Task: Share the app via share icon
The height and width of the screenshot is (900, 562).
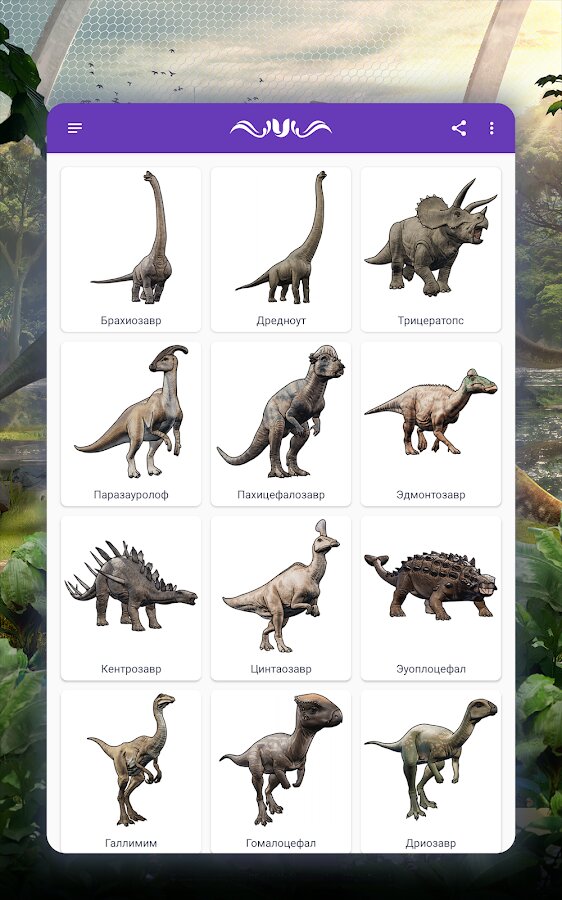Action: coord(459,128)
